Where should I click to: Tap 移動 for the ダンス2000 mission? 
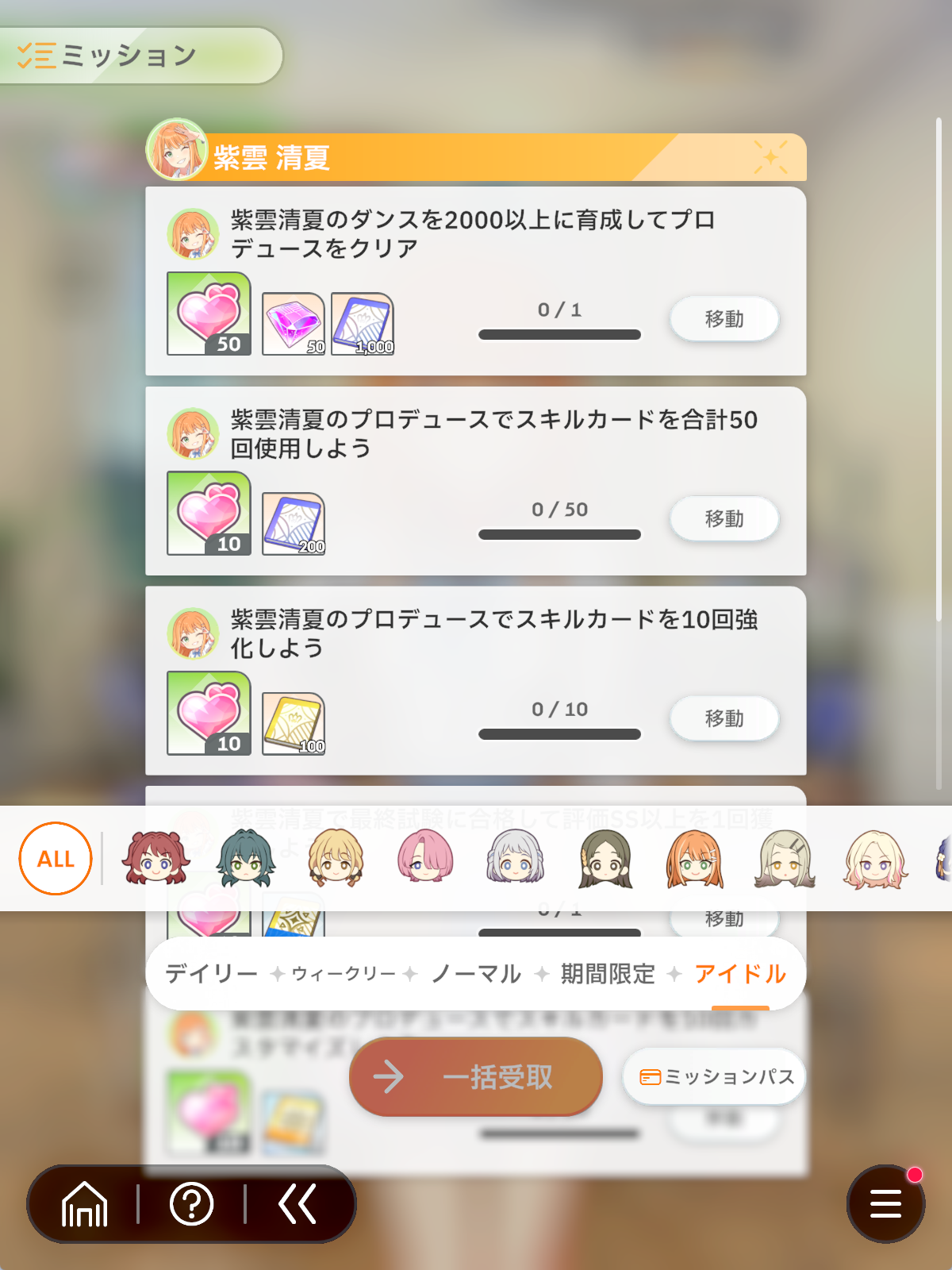724,319
